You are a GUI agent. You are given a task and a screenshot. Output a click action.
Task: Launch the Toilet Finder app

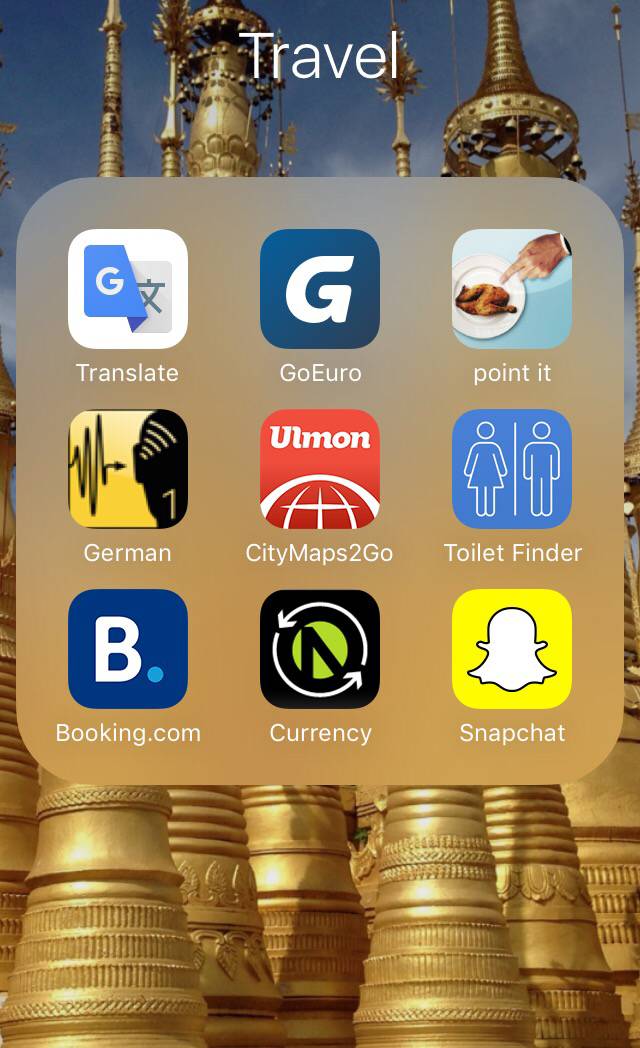512,469
